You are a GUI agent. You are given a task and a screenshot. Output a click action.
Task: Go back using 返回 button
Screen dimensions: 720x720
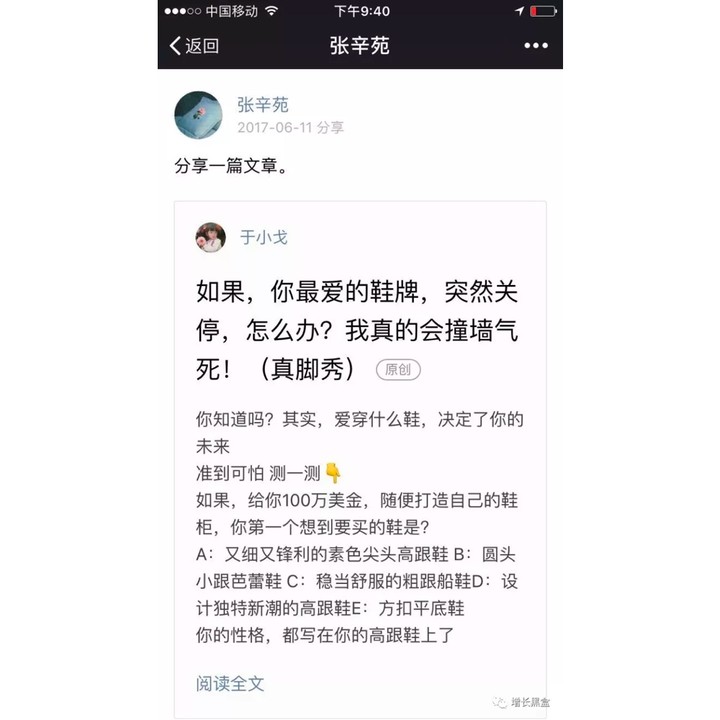click(194, 45)
